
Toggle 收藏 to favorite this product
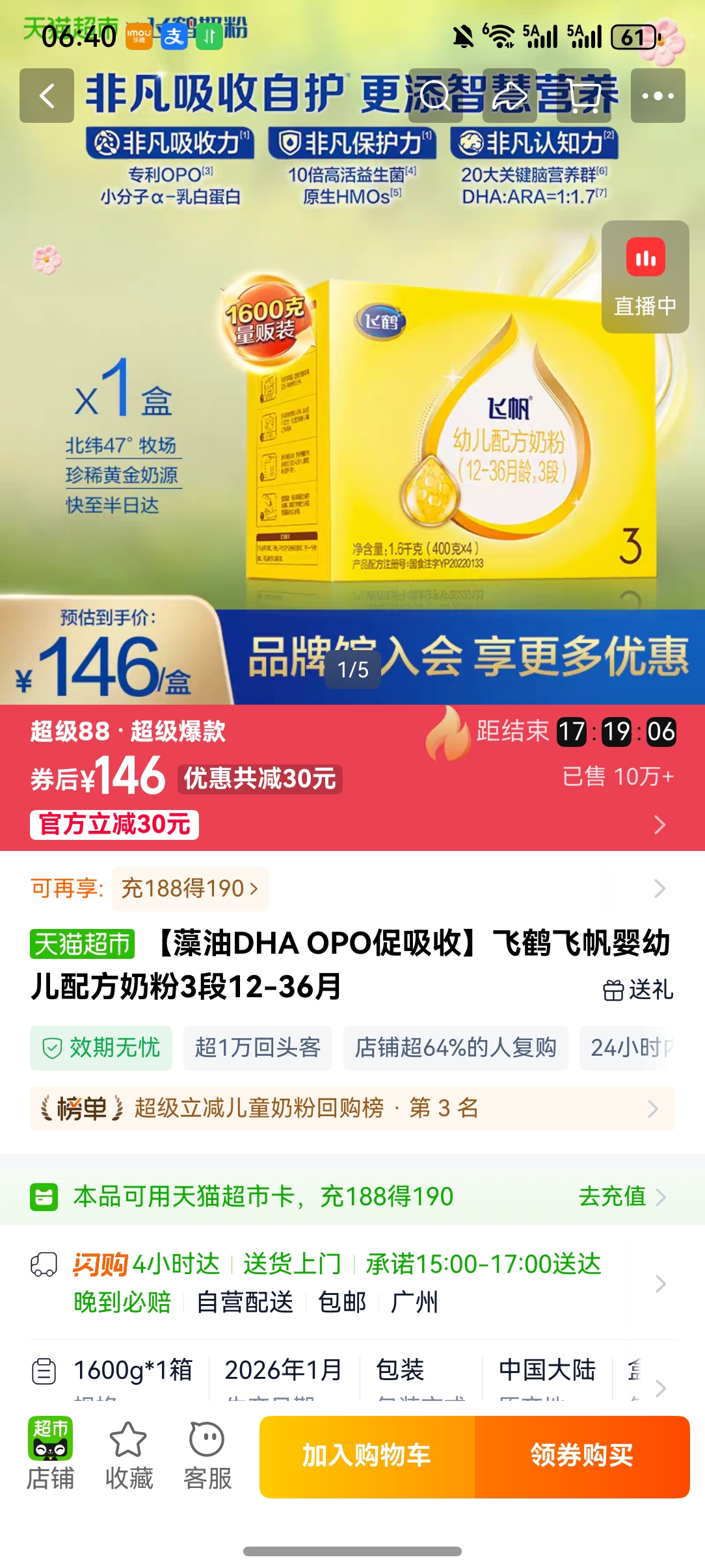129,1461
